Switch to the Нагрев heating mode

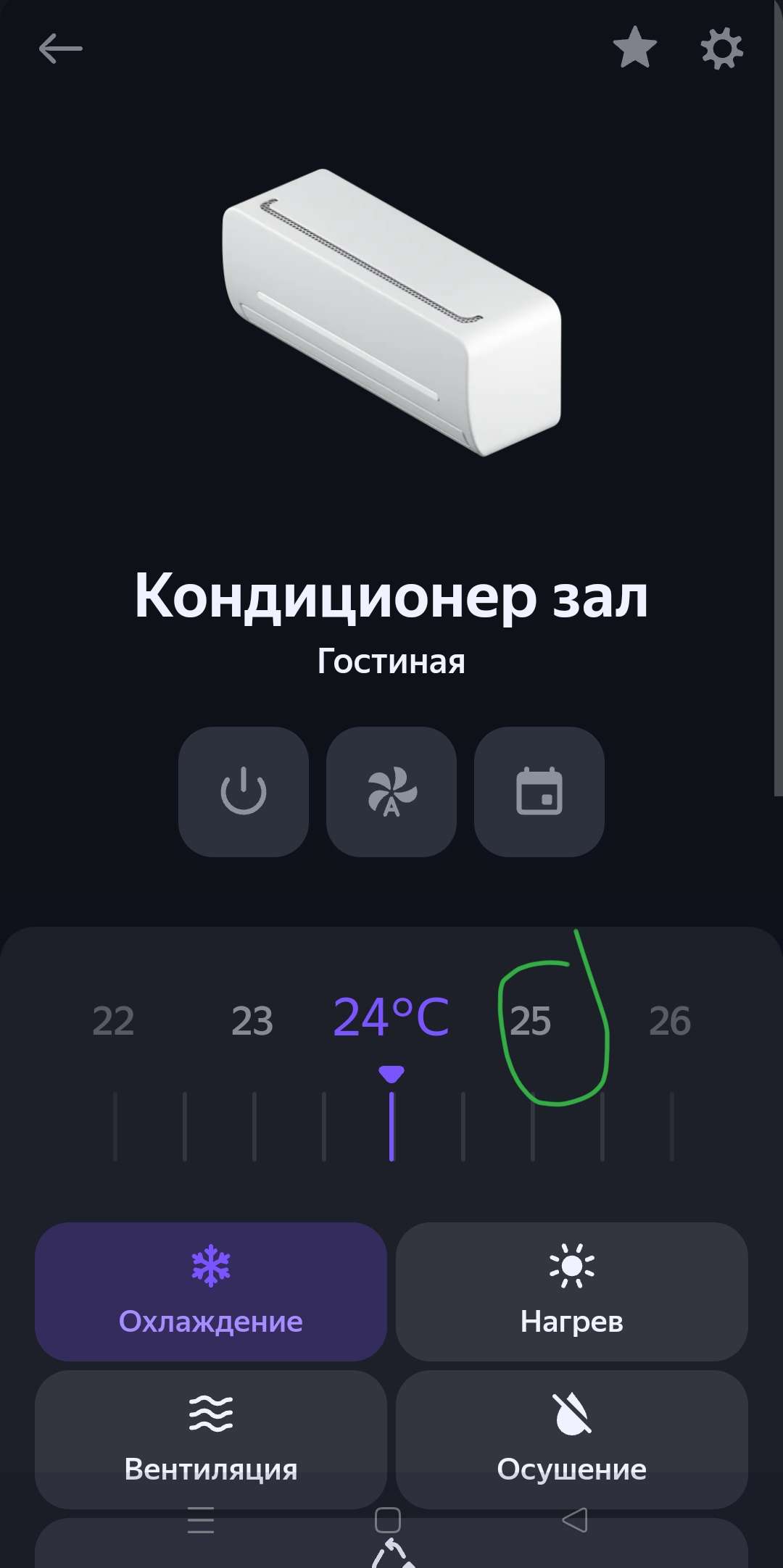pyautogui.click(x=571, y=1291)
